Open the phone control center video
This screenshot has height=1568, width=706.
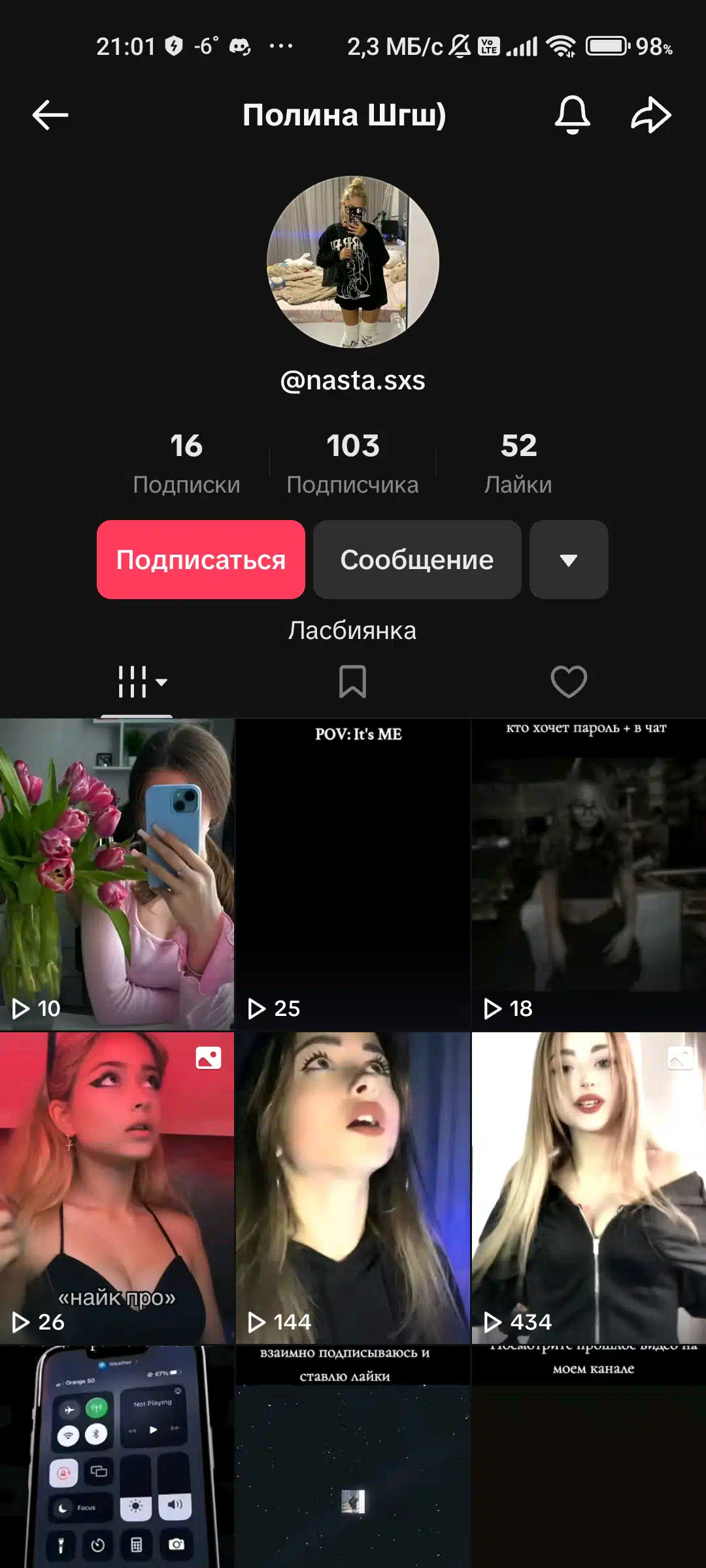(117, 1457)
